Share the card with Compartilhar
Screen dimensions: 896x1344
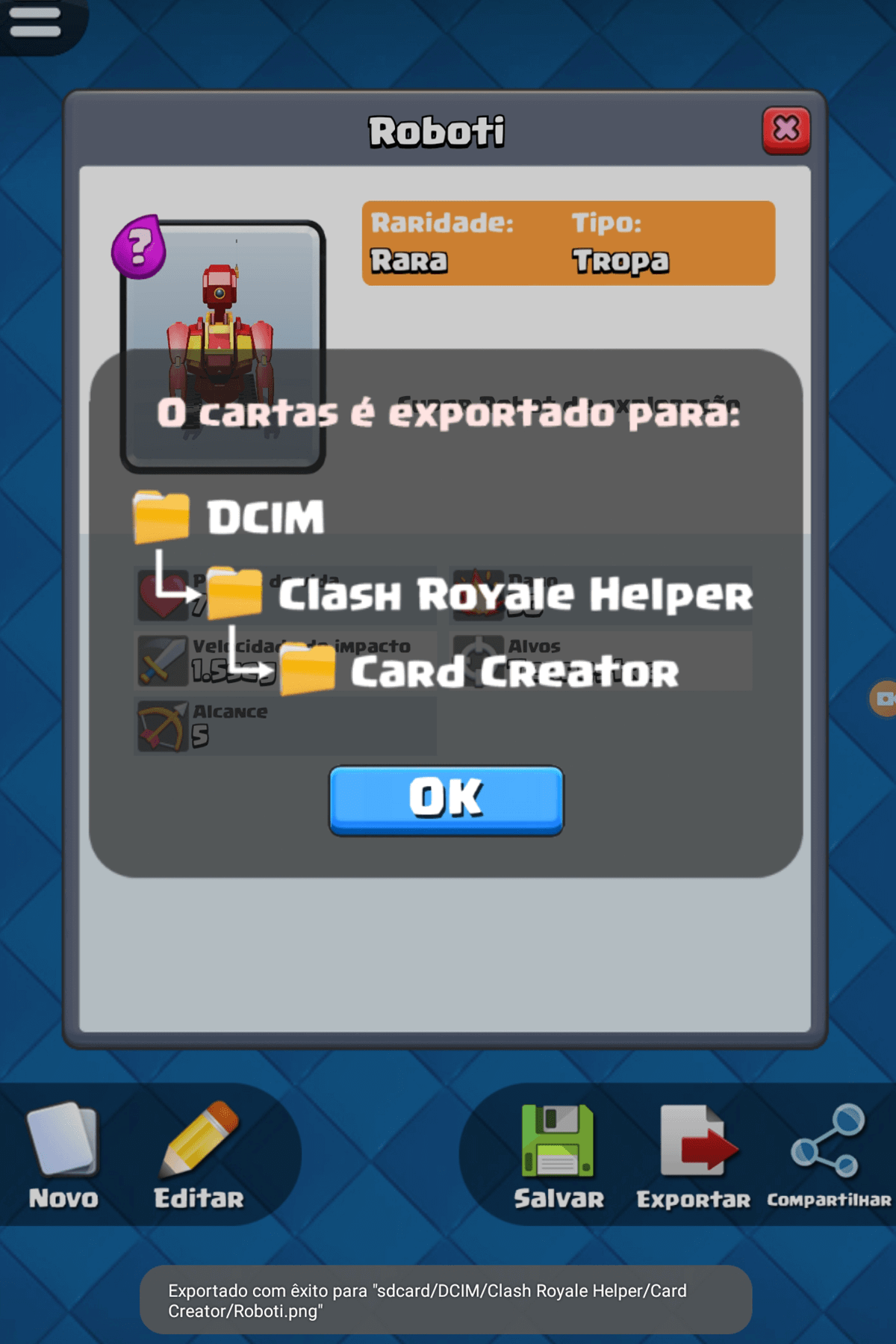pos(829,1153)
